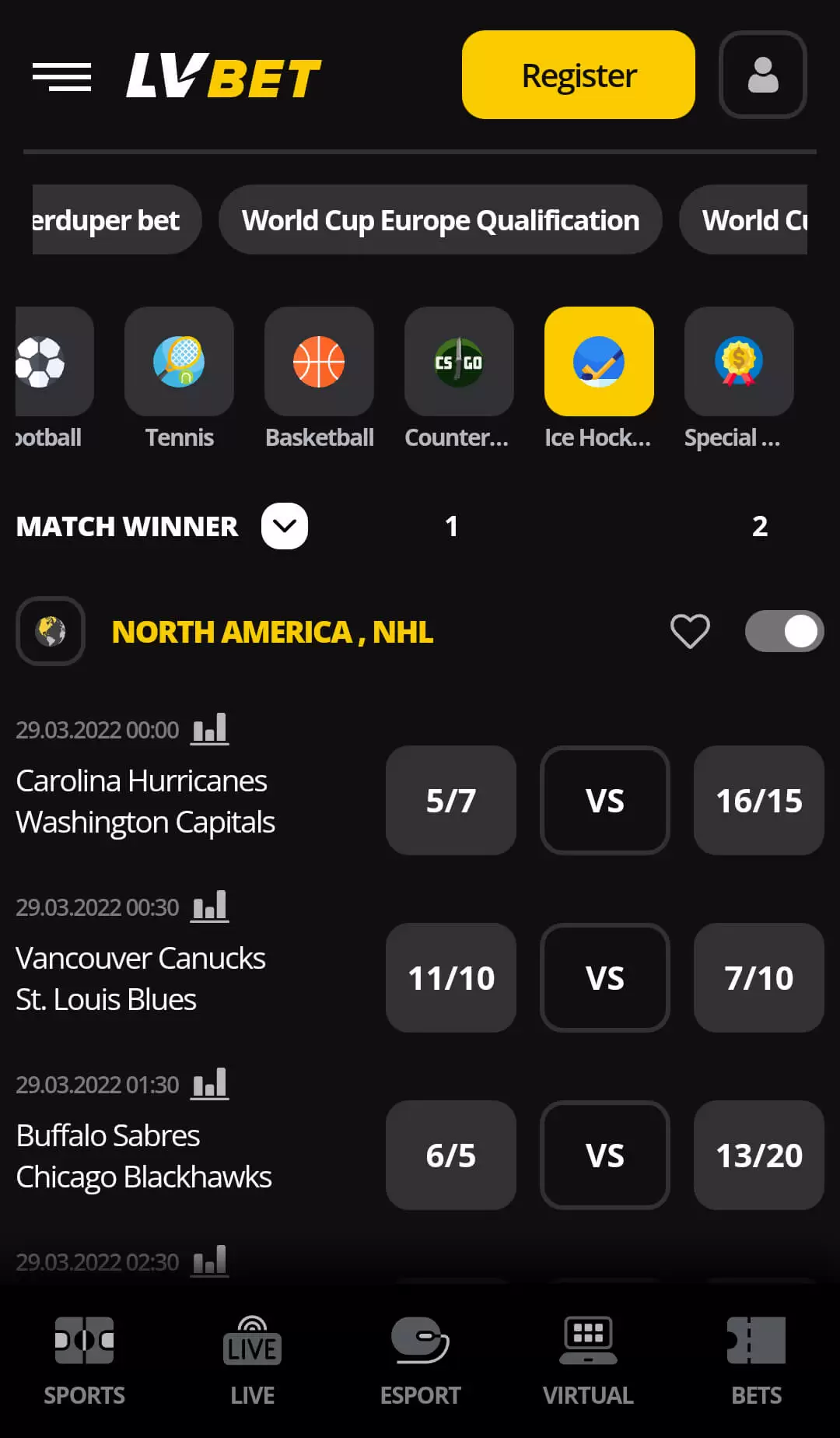
Task: Select the Special bets category
Action: point(739,363)
